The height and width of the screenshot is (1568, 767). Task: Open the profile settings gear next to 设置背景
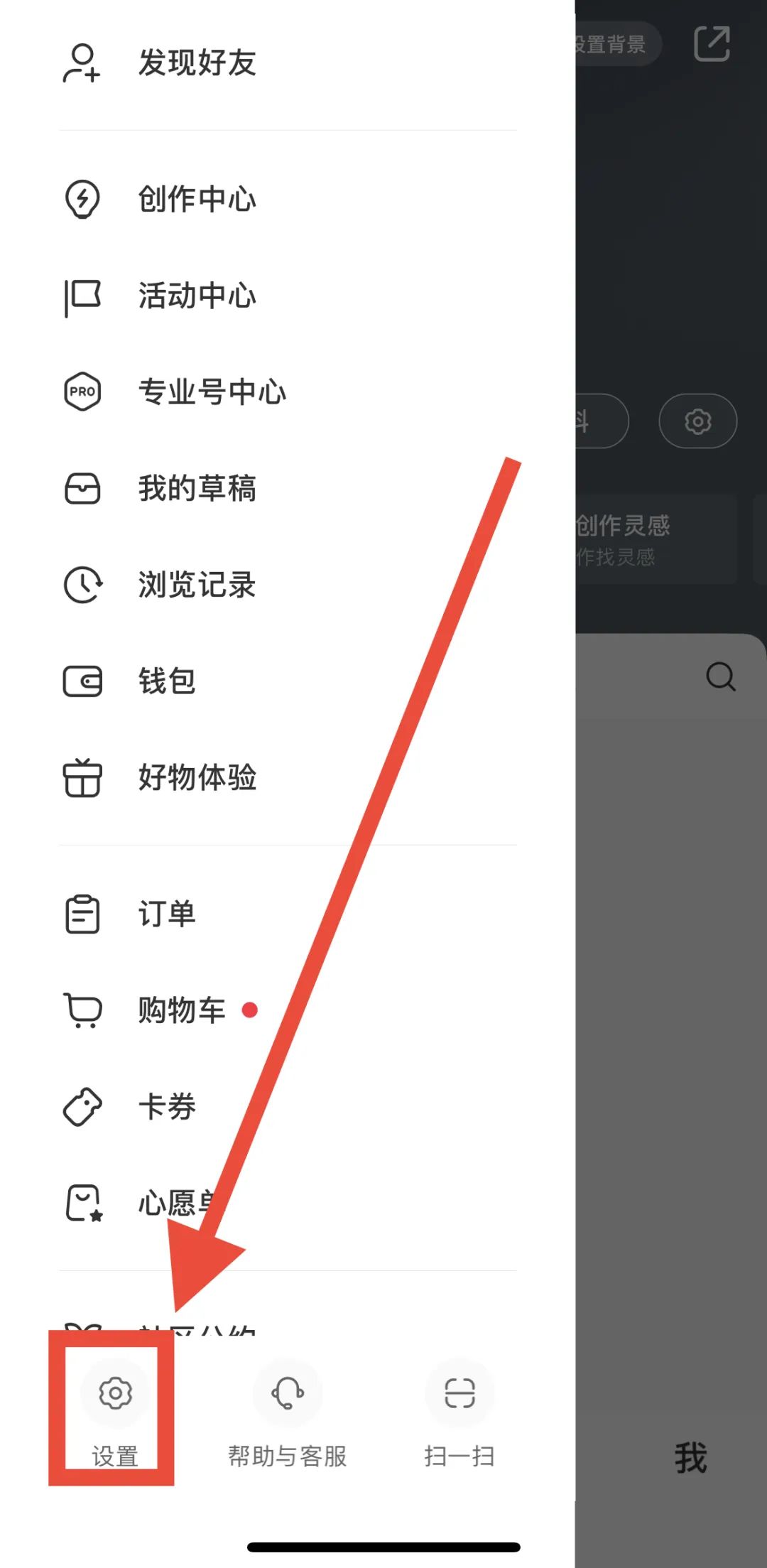697,421
